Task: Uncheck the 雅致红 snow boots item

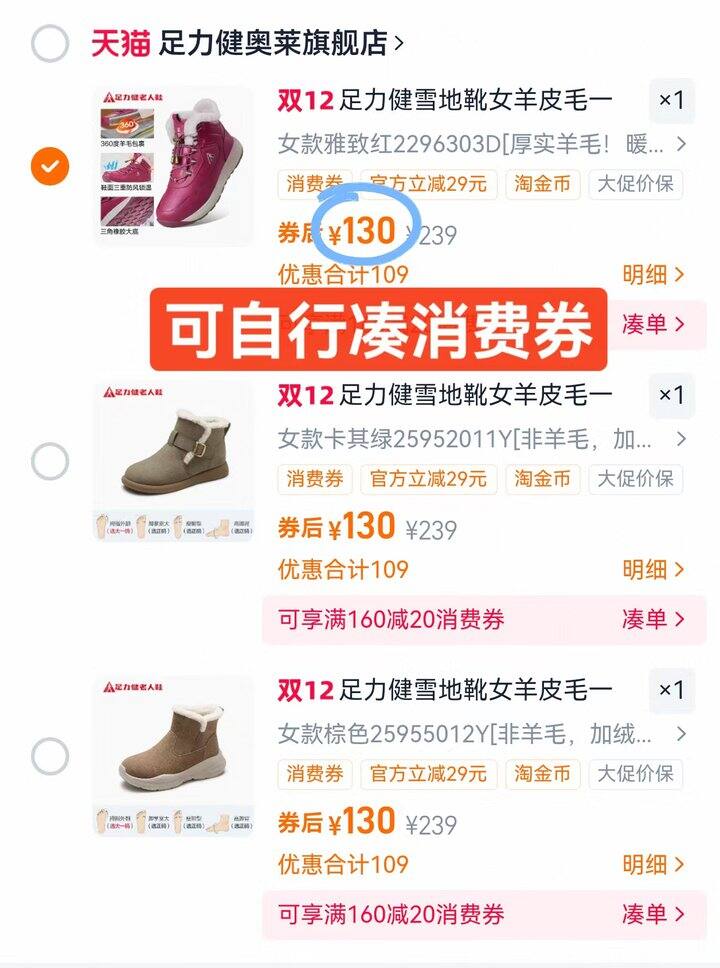Action: 50,165
